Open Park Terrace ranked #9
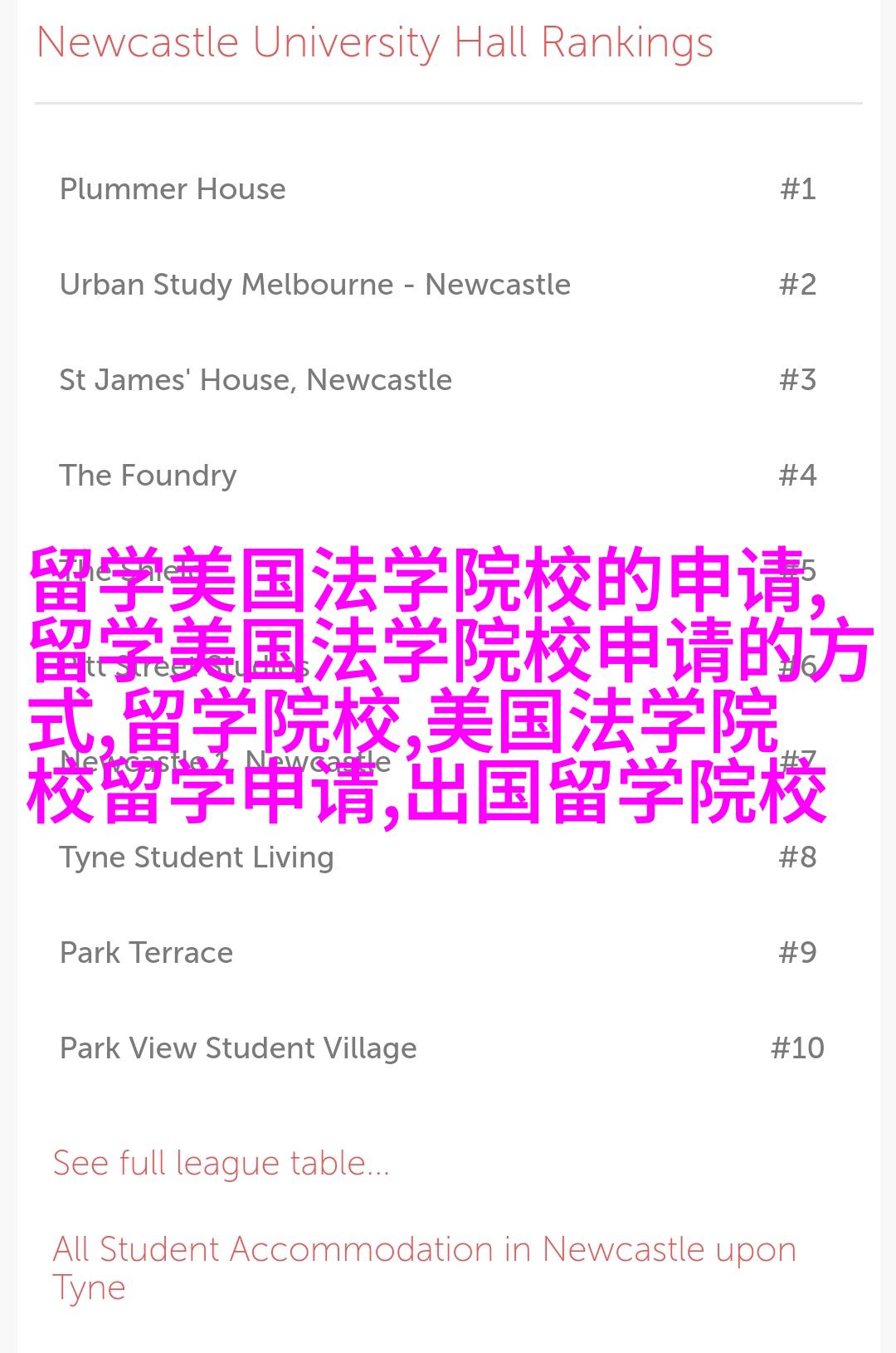The image size is (896, 1353). [146, 953]
